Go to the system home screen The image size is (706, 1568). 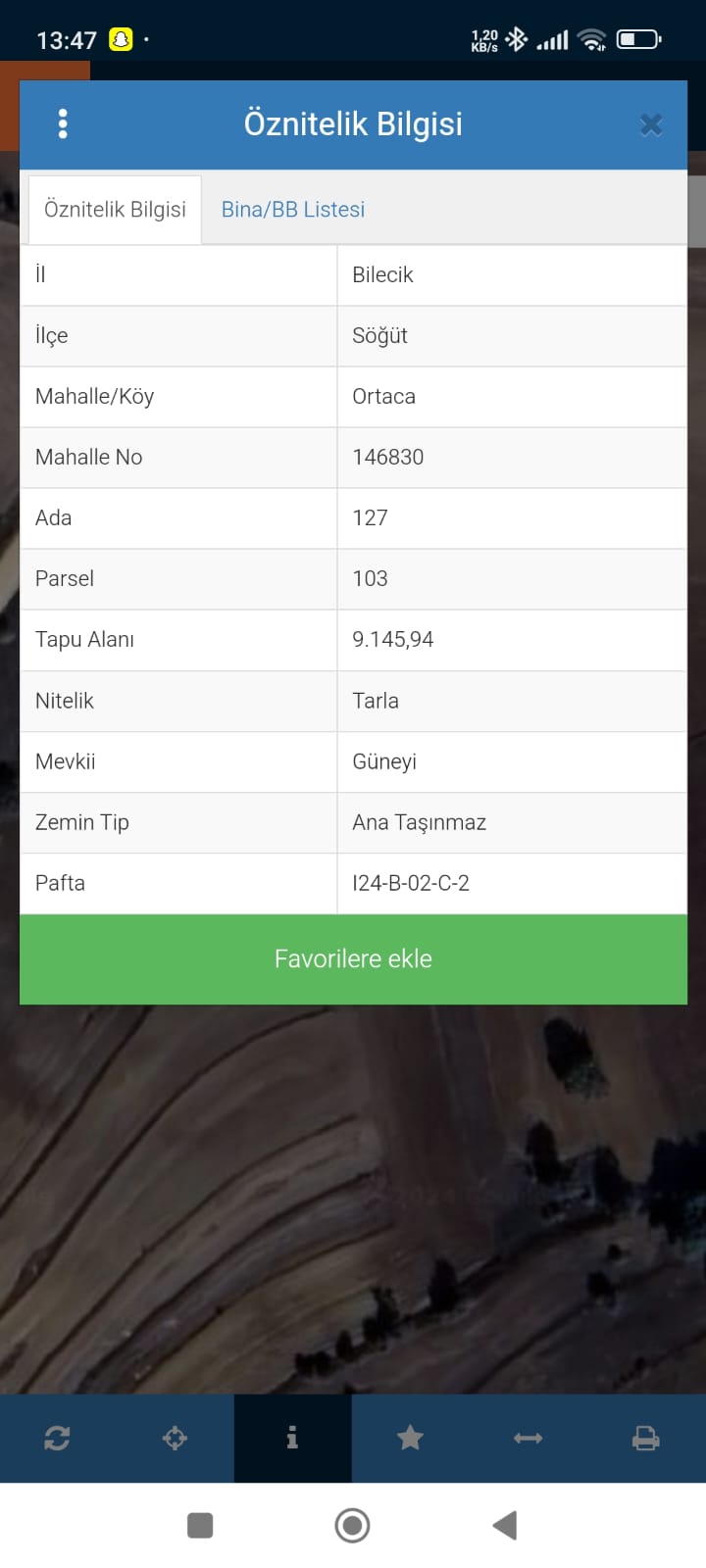[x=352, y=1525]
